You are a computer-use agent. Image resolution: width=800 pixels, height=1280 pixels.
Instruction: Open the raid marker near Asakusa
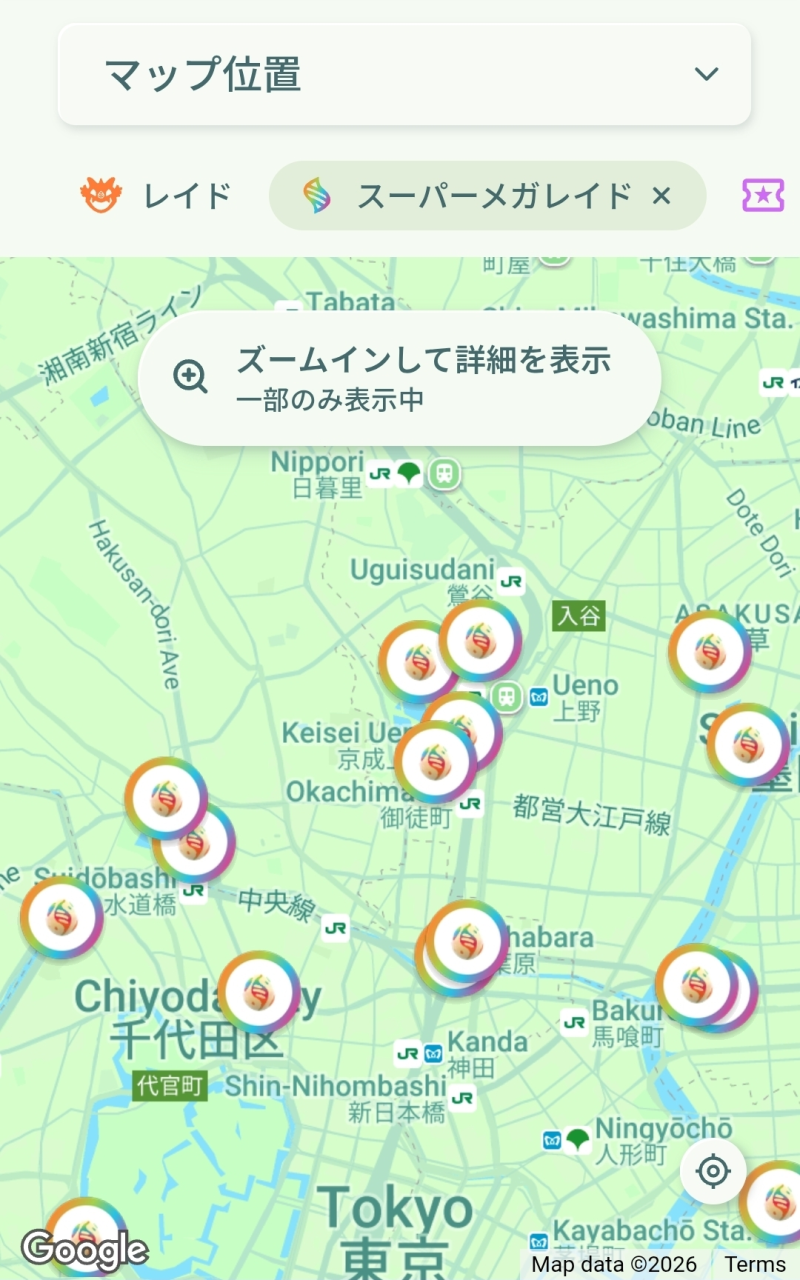coord(709,652)
